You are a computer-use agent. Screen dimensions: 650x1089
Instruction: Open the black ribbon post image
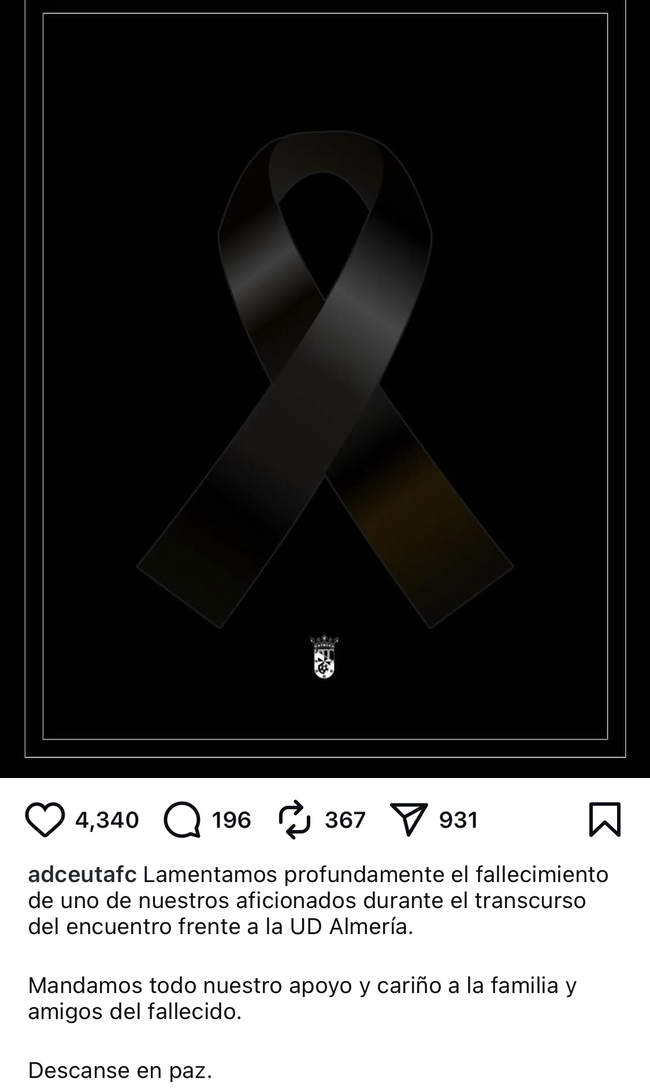pyautogui.click(x=325, y=380)
